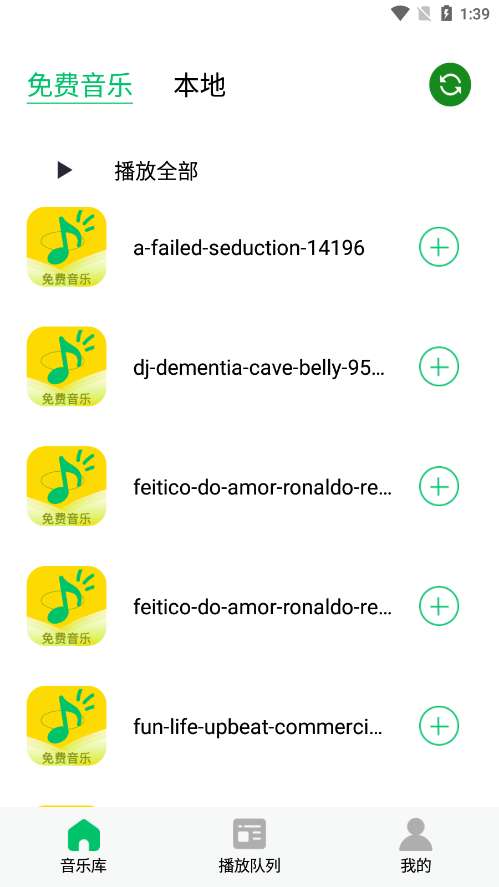The height and width of the screenshot is (887, 499).
Task: Open the 我的 profile tab
Action: (x=416, y=846)
